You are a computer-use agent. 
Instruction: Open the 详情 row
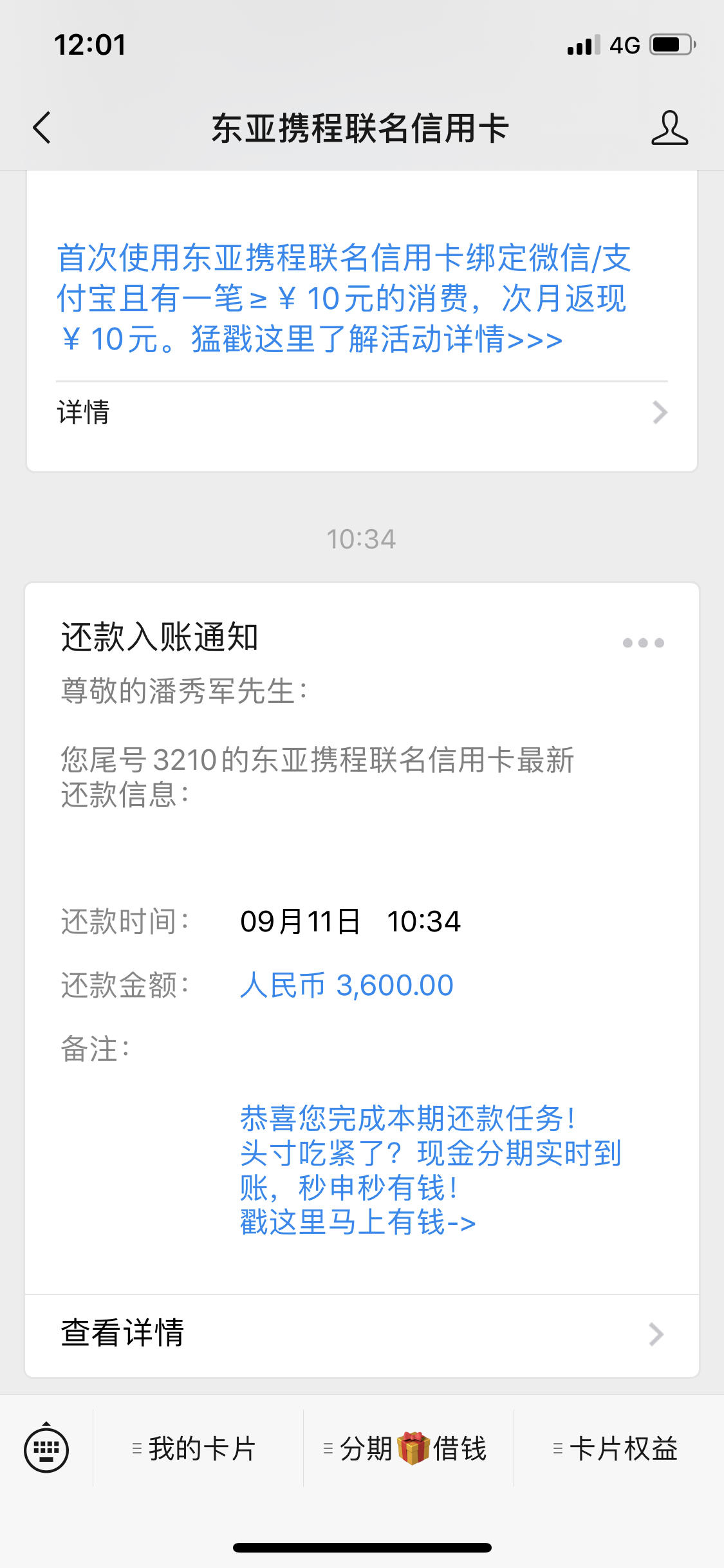pos(362,413)
